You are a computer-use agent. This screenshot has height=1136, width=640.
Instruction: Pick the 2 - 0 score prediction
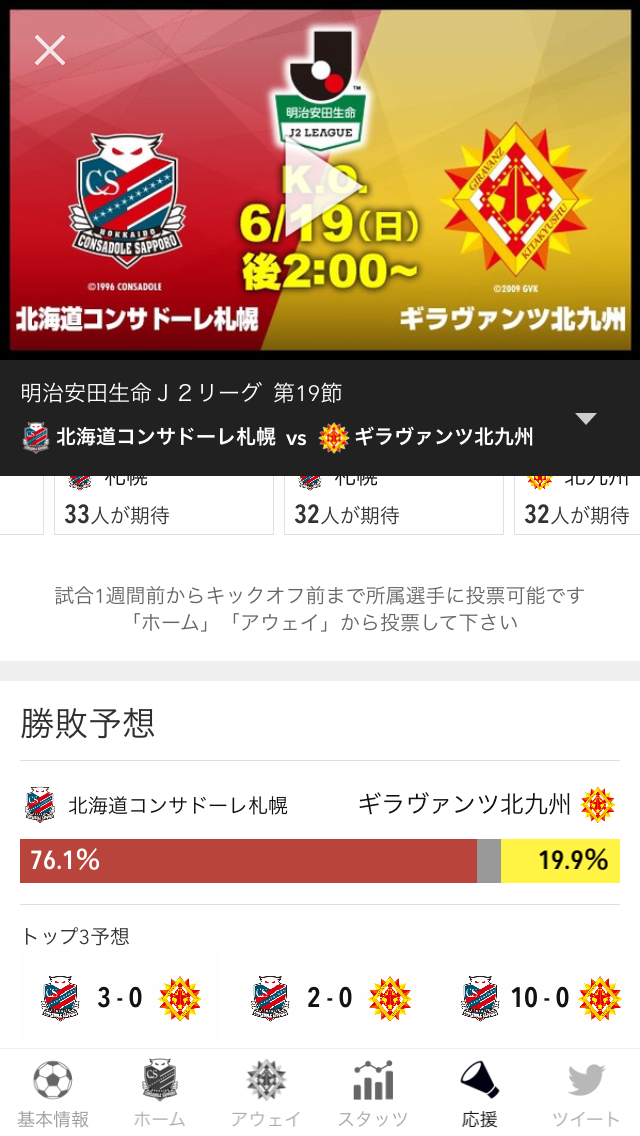point(330,997)
